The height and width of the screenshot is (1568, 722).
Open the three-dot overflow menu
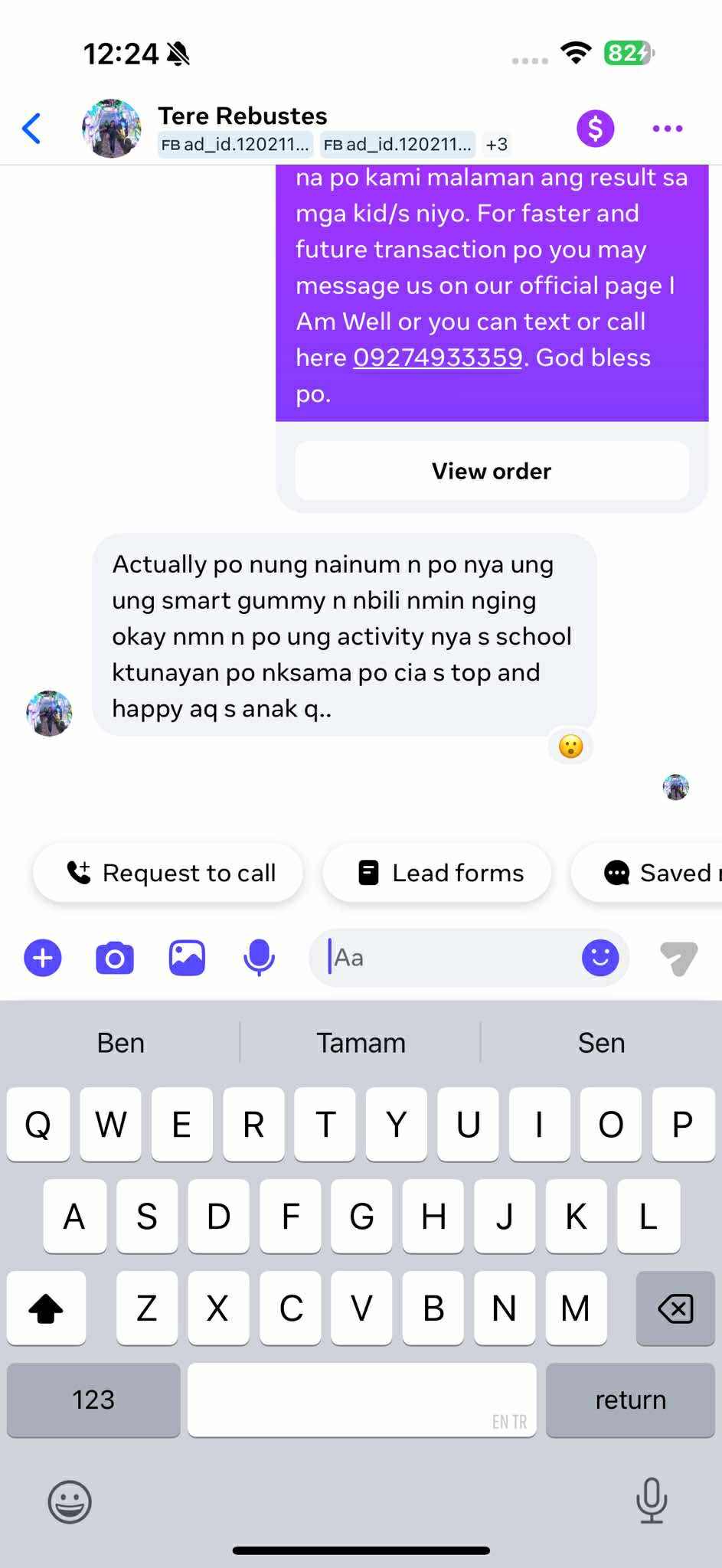tap(667, 128)
